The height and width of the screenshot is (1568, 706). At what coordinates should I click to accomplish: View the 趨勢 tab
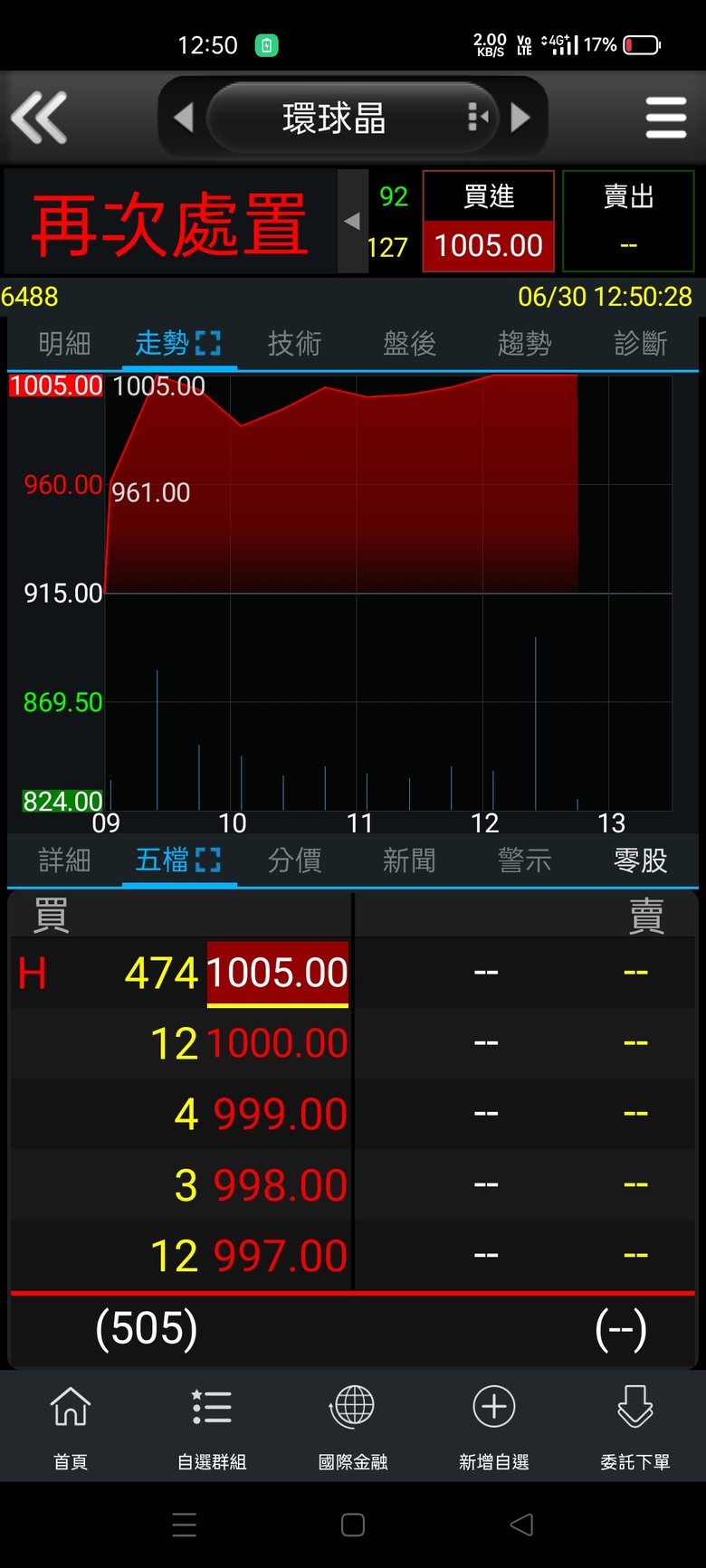pos(524,344)
